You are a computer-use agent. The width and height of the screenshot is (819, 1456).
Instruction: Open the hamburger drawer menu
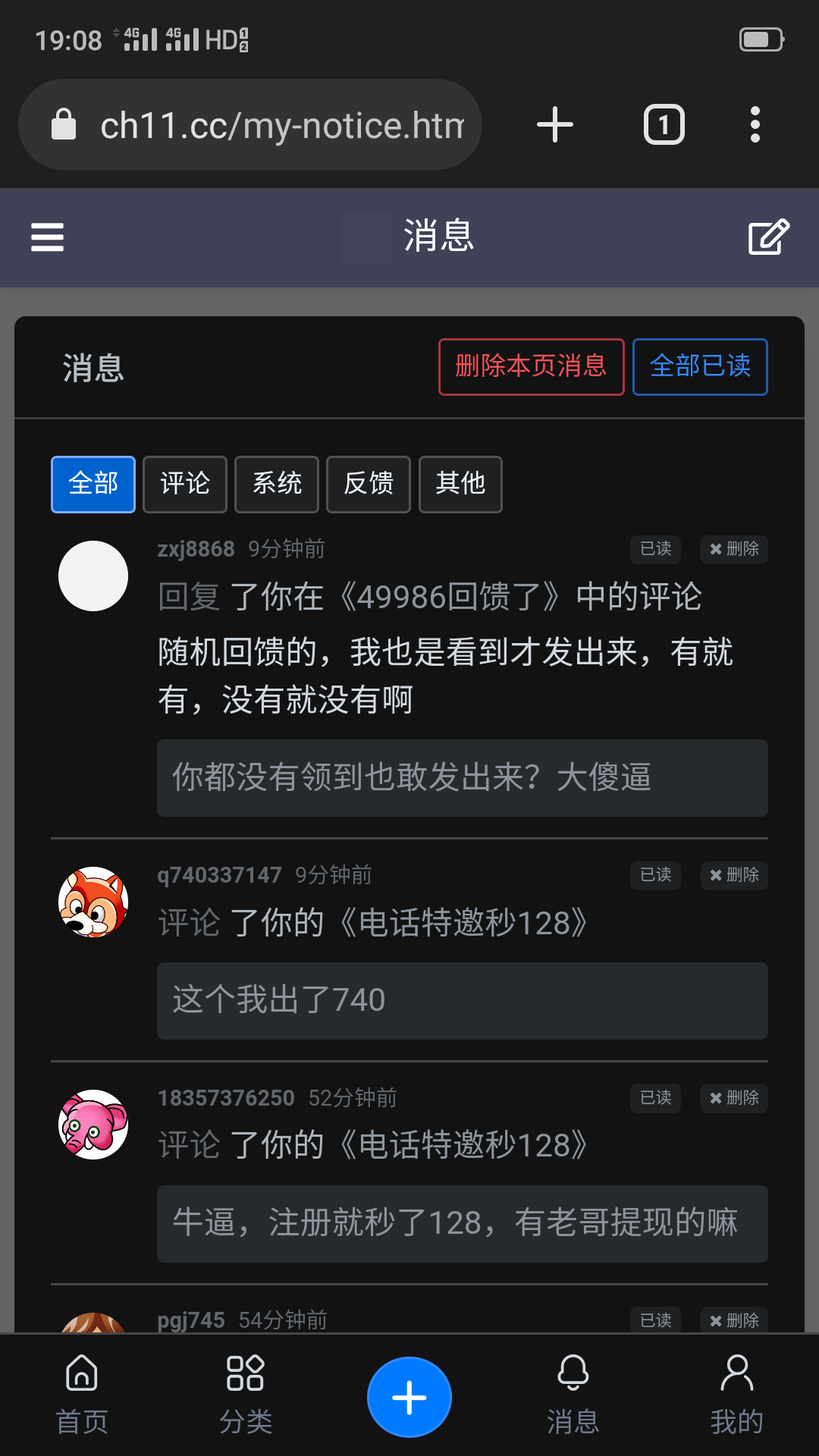point(47,237)
